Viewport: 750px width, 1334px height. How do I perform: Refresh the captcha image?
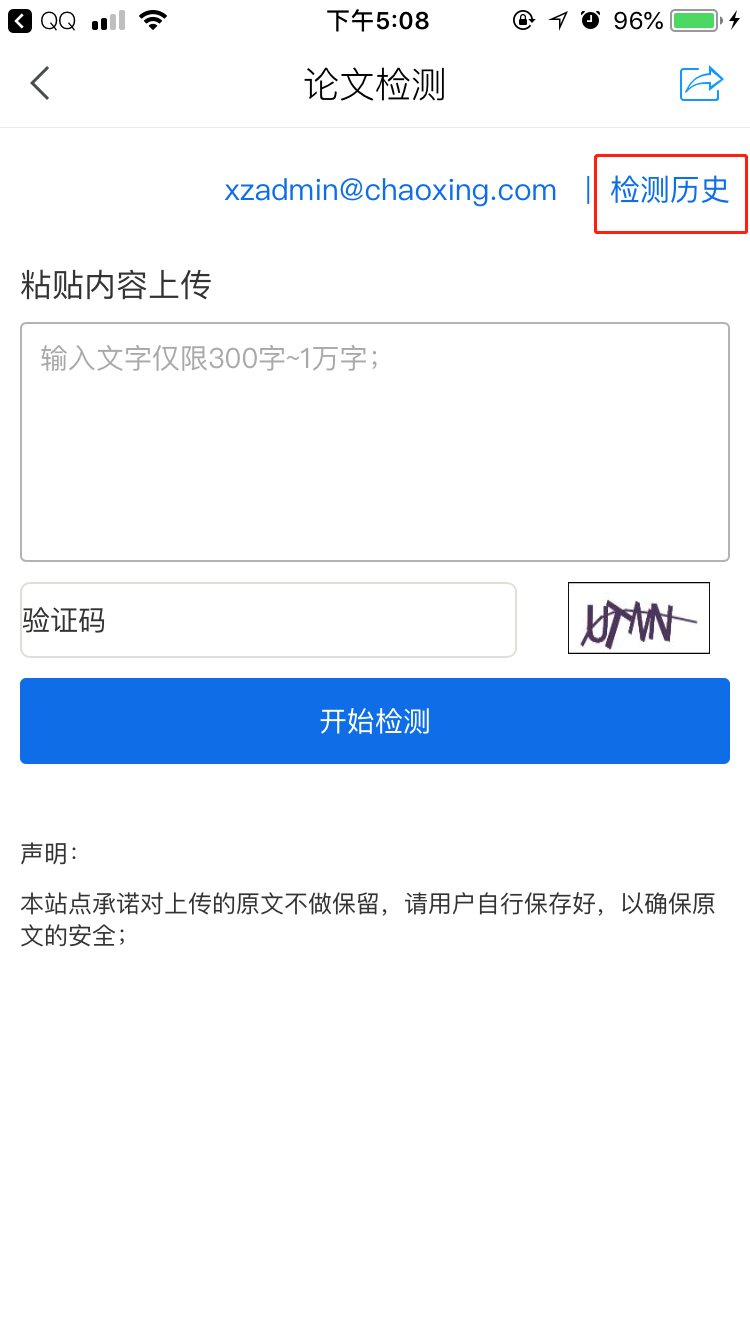[639, 618]
